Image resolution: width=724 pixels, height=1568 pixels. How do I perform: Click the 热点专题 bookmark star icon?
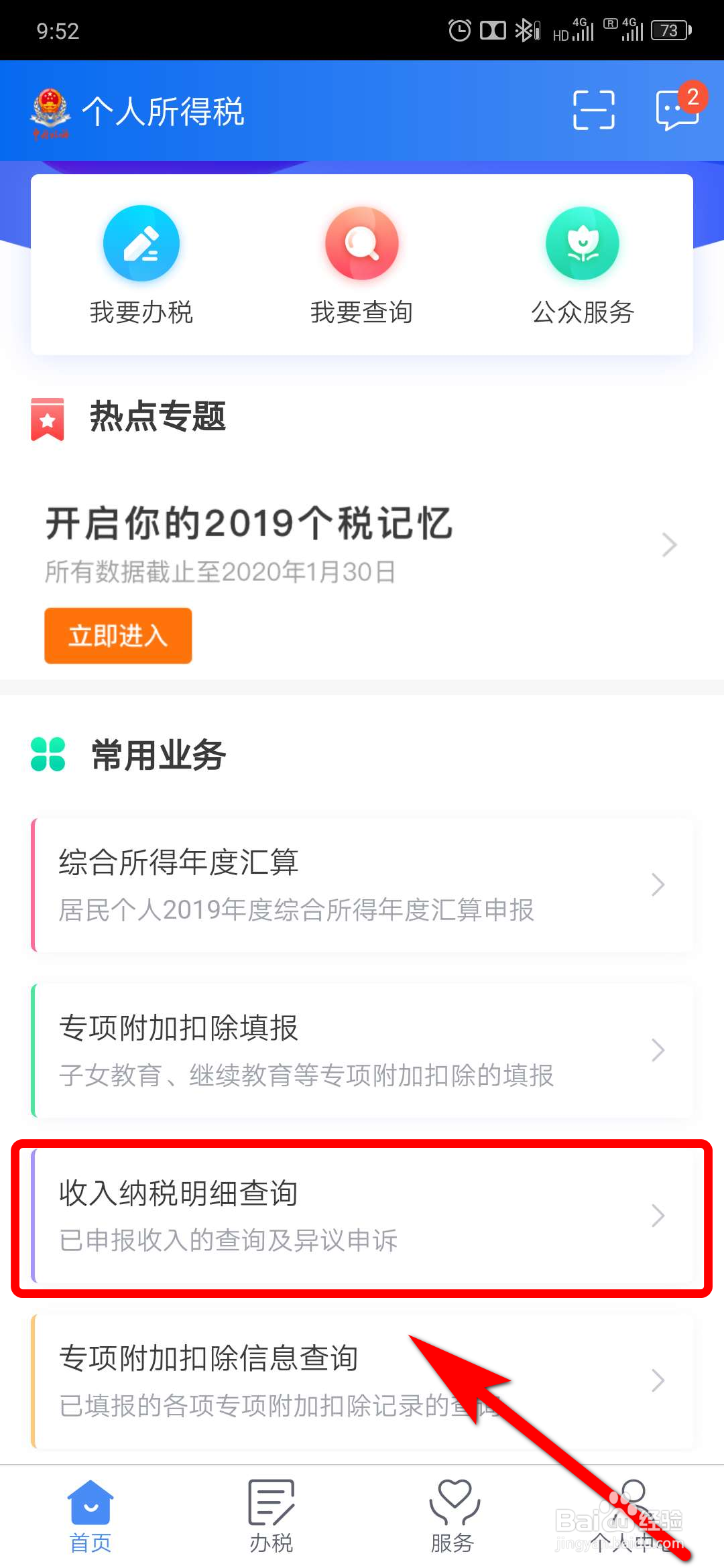pyautogui.click(x=47, y=419)
